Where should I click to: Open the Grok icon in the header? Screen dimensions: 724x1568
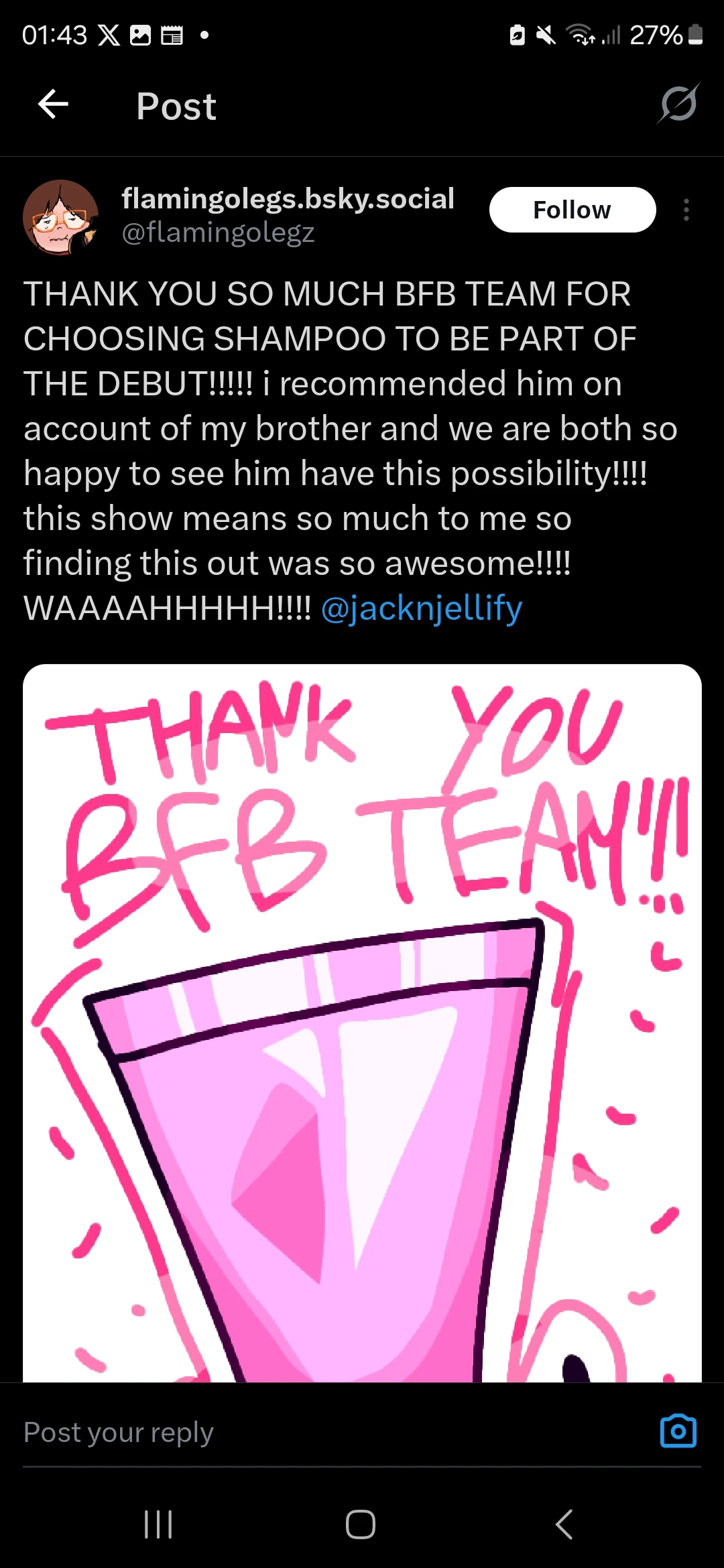678,105
